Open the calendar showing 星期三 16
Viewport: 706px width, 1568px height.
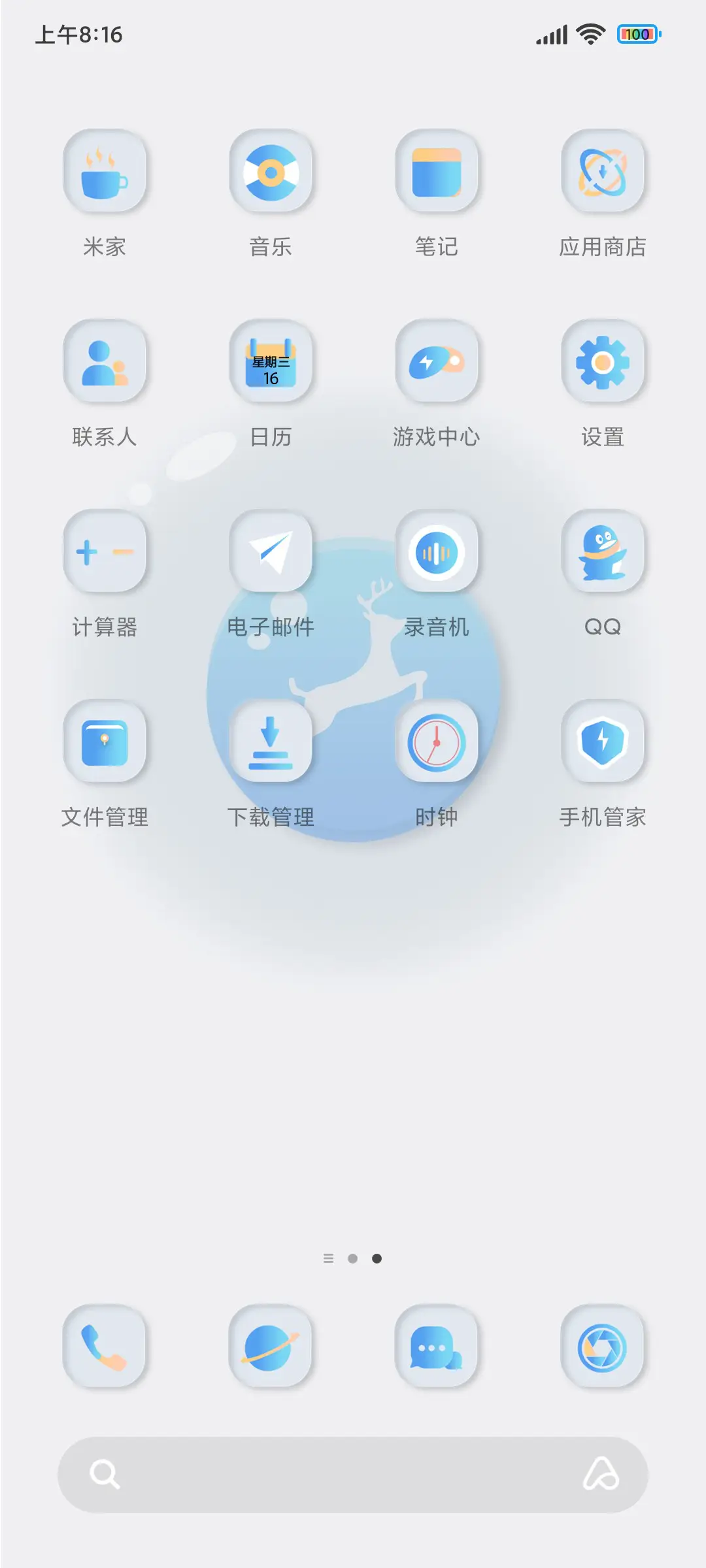(x=271, y=363)
